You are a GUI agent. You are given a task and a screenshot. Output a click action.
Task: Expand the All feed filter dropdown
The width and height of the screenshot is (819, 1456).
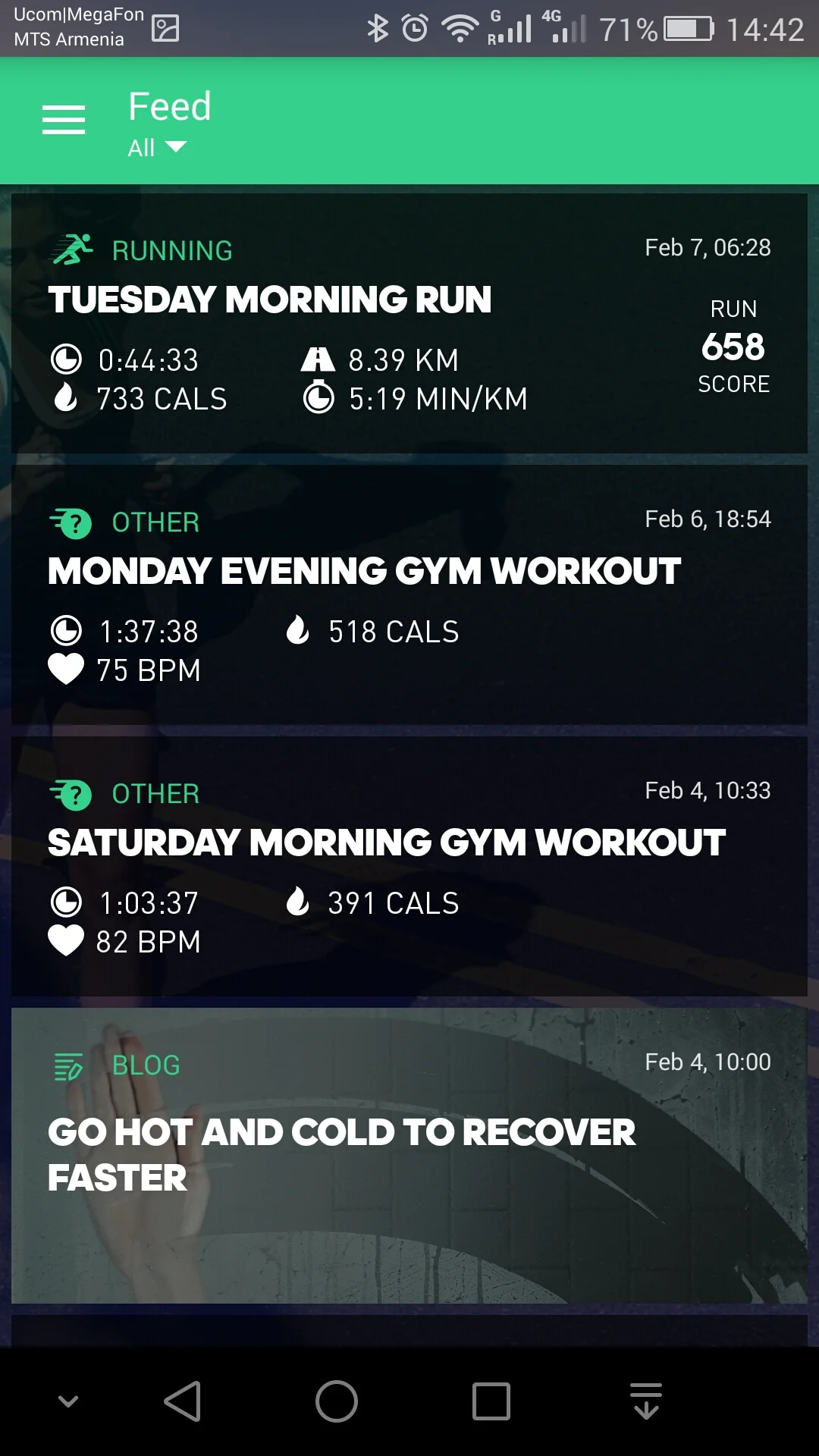(157, 147)
